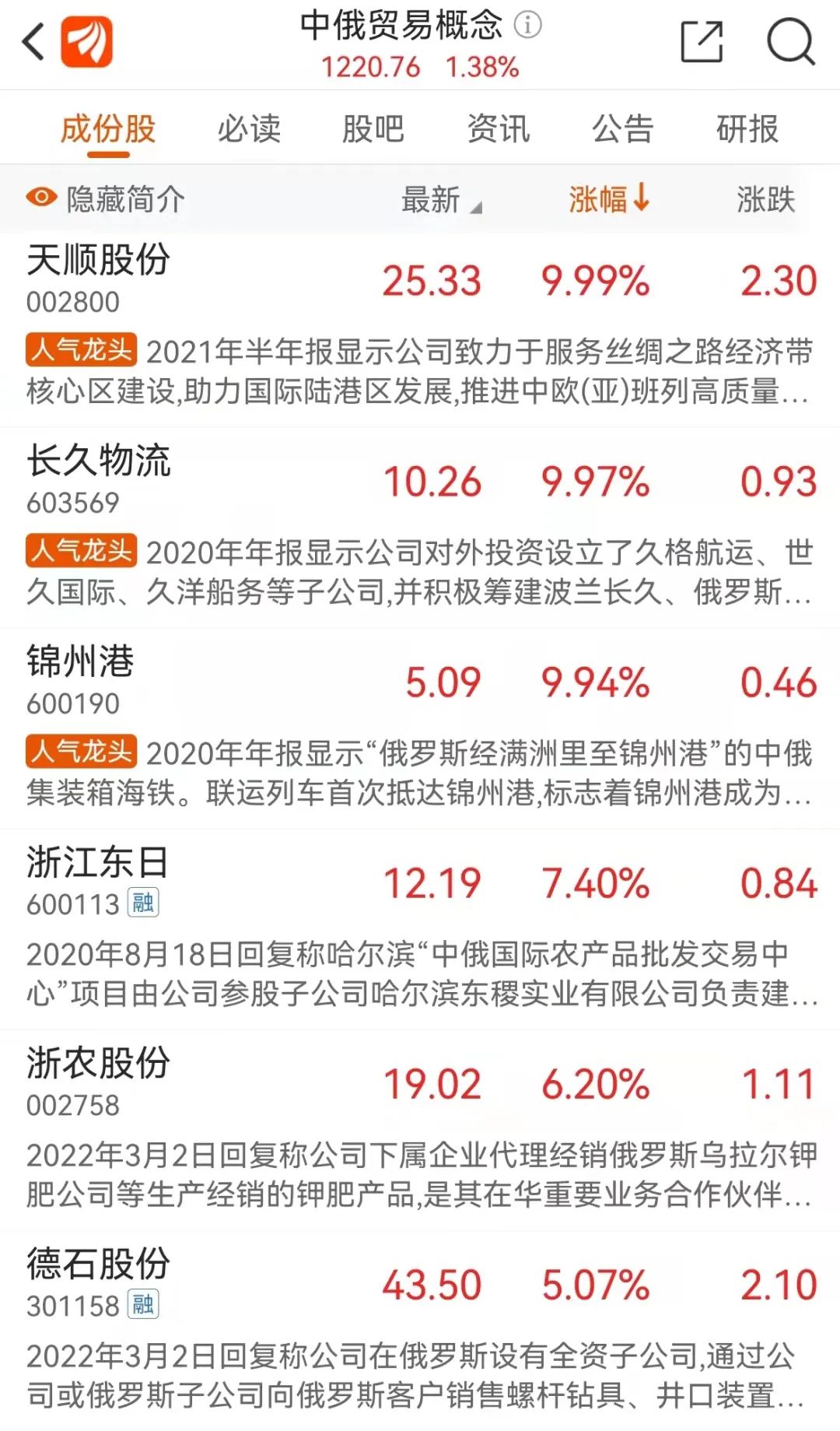Switch to the 必读 tab
The image size is (840, 1431).
pos(249,129)
